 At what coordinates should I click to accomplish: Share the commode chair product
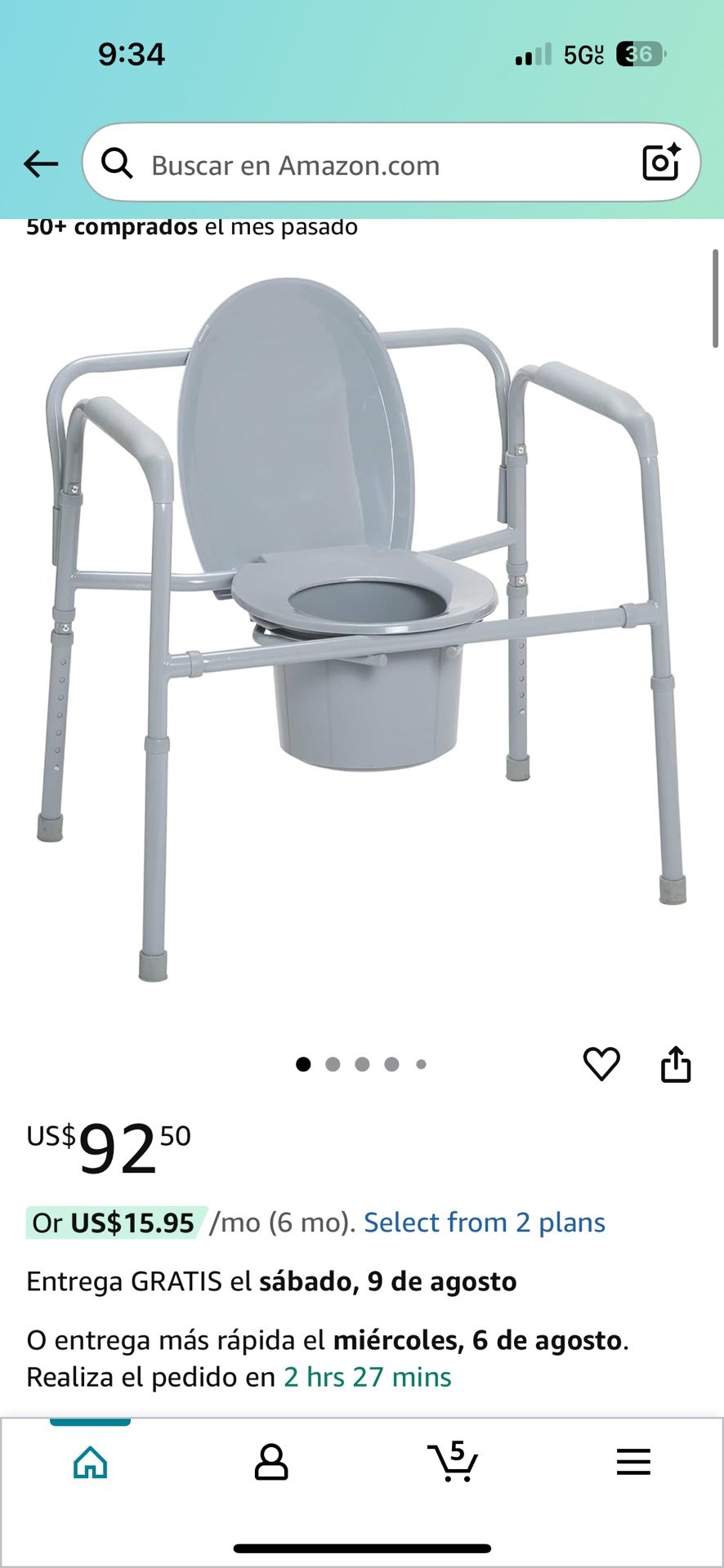coord(677,1063)
